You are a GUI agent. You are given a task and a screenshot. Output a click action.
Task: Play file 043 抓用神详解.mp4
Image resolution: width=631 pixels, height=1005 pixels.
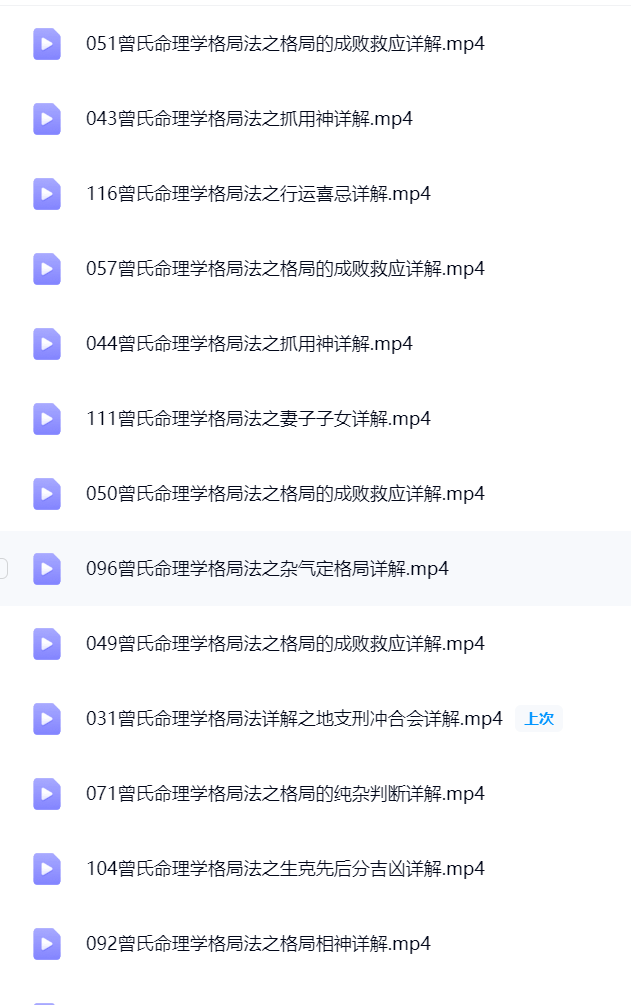249,119
